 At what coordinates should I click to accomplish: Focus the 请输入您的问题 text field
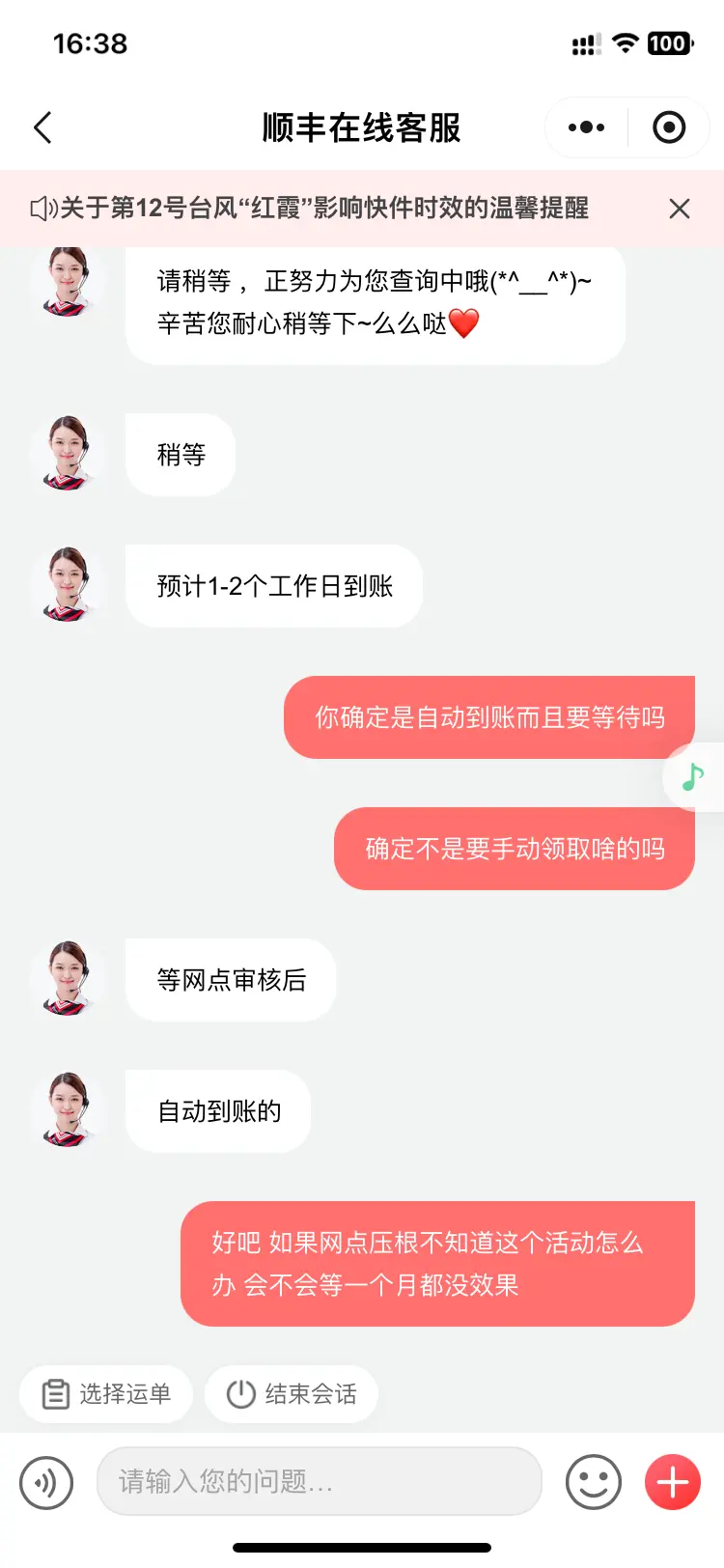tap(320, 1481)
